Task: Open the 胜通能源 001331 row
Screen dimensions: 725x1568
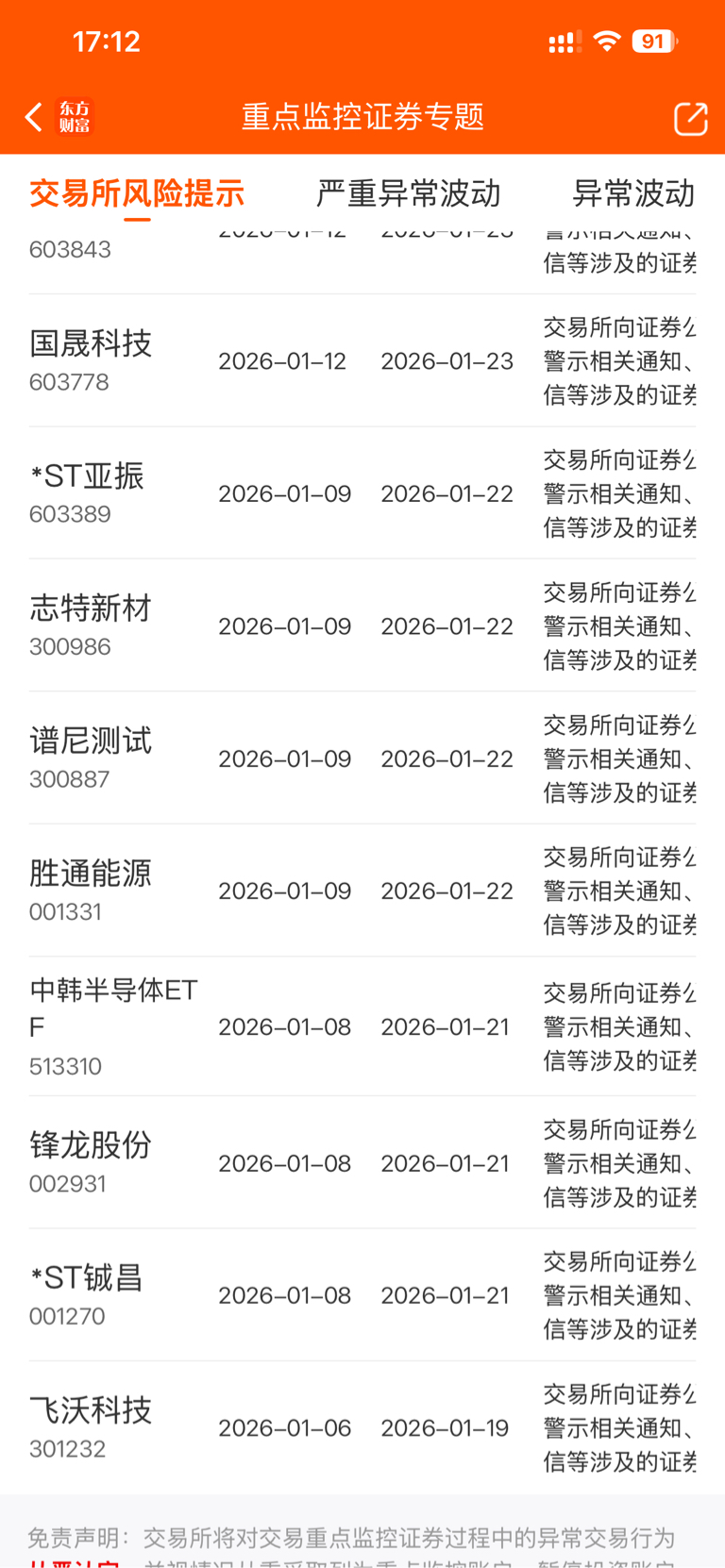Action: tap(362, 890)
